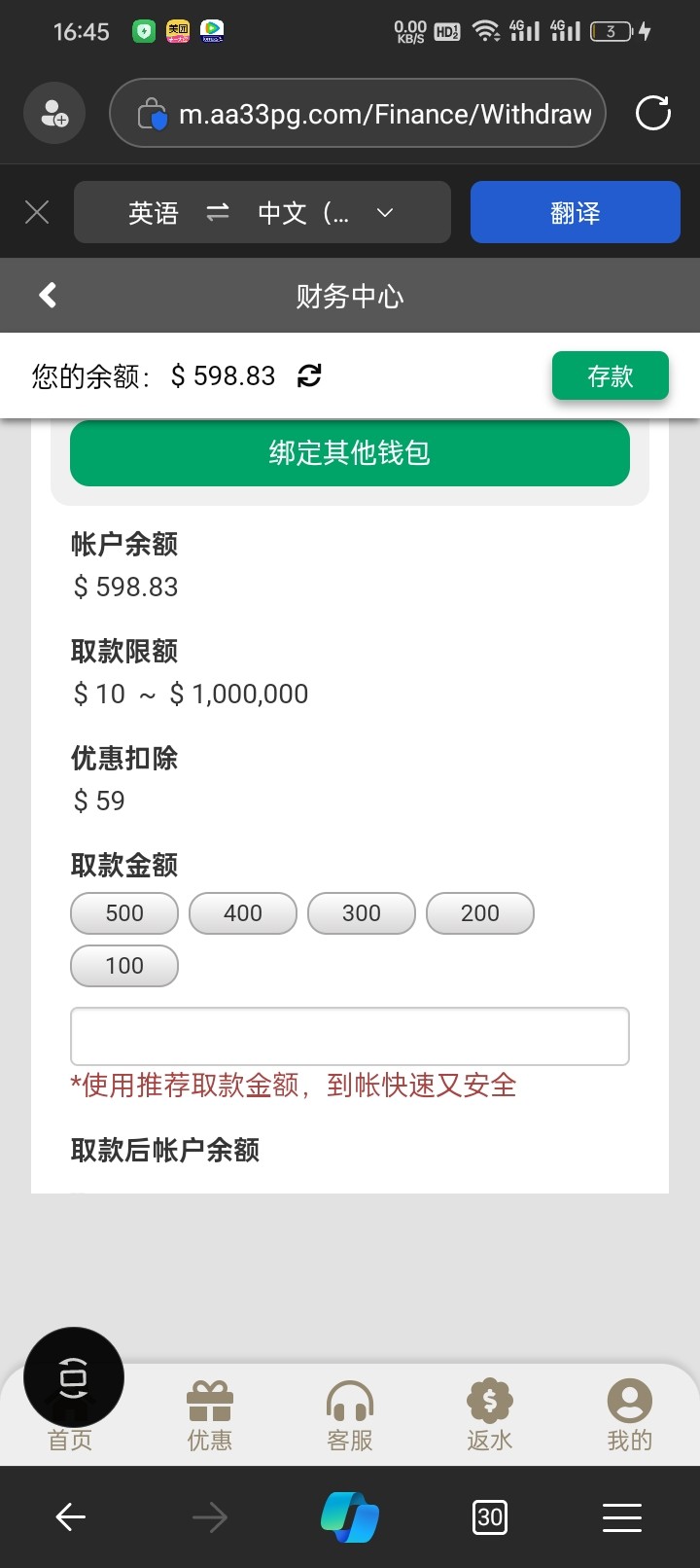Go back from 财务中心 page
This screenshot has height=1568, width=700.
pyautogui.click(x=48, y=295)
